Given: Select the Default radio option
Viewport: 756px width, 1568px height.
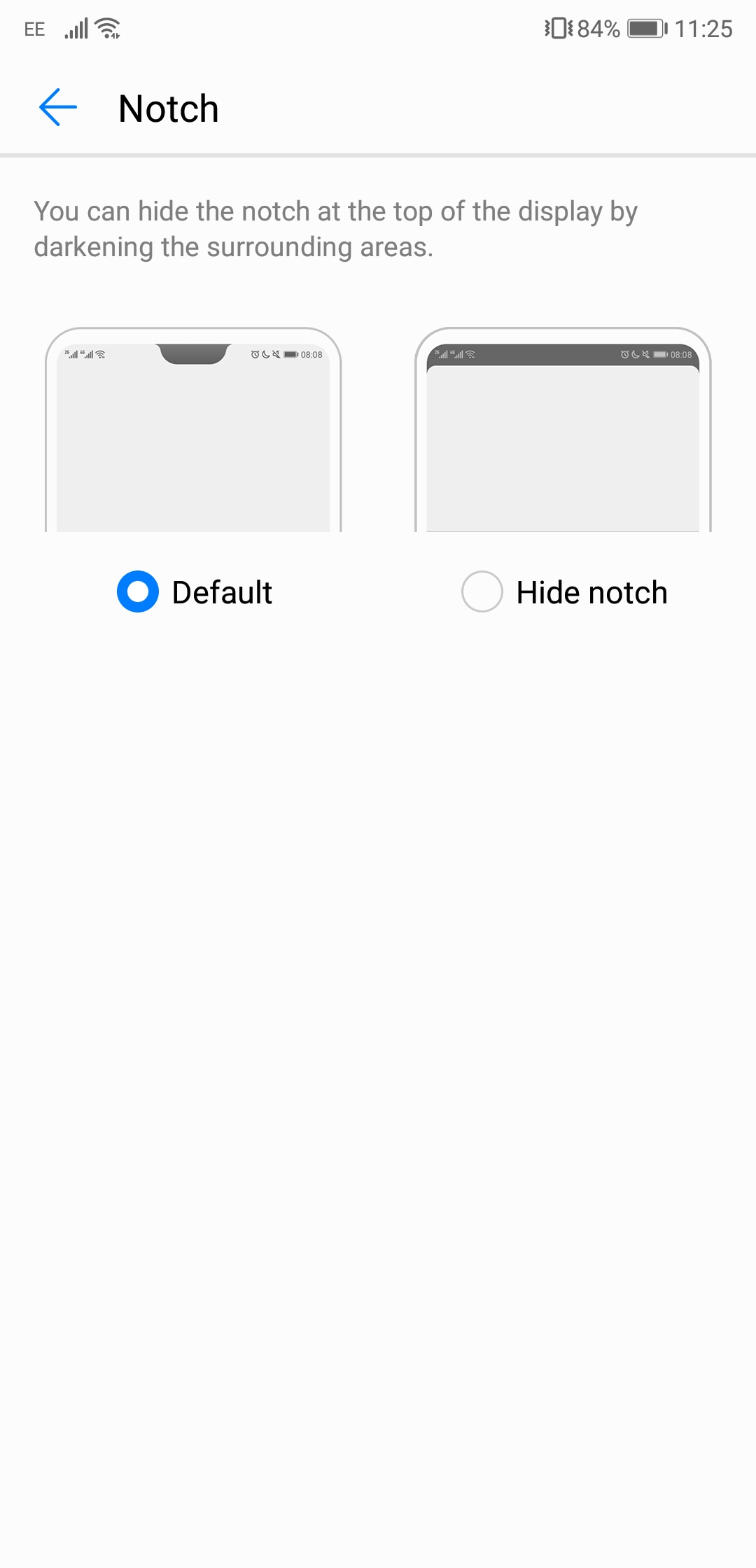Looking at the screenshot, I should tap(138, 591).
